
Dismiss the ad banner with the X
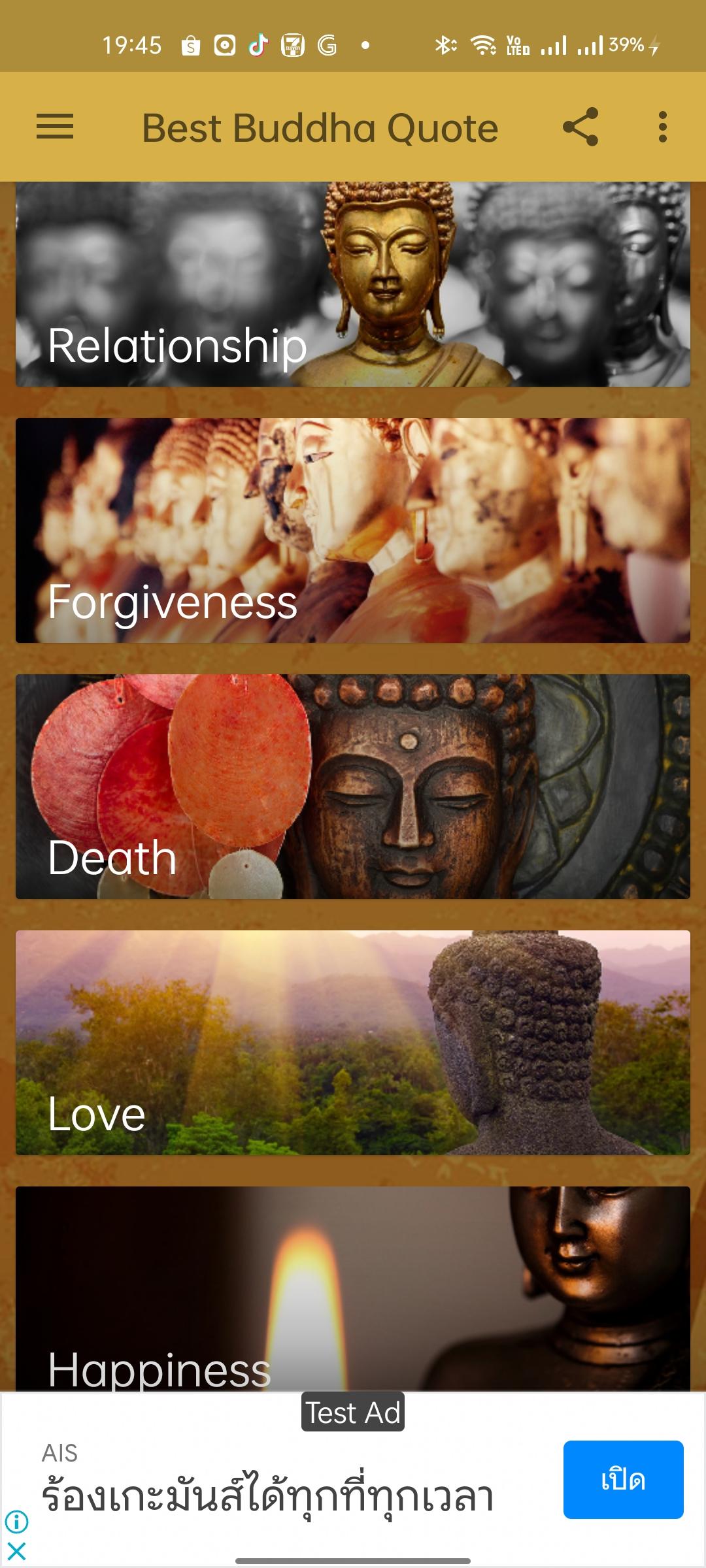point(16,1551)
